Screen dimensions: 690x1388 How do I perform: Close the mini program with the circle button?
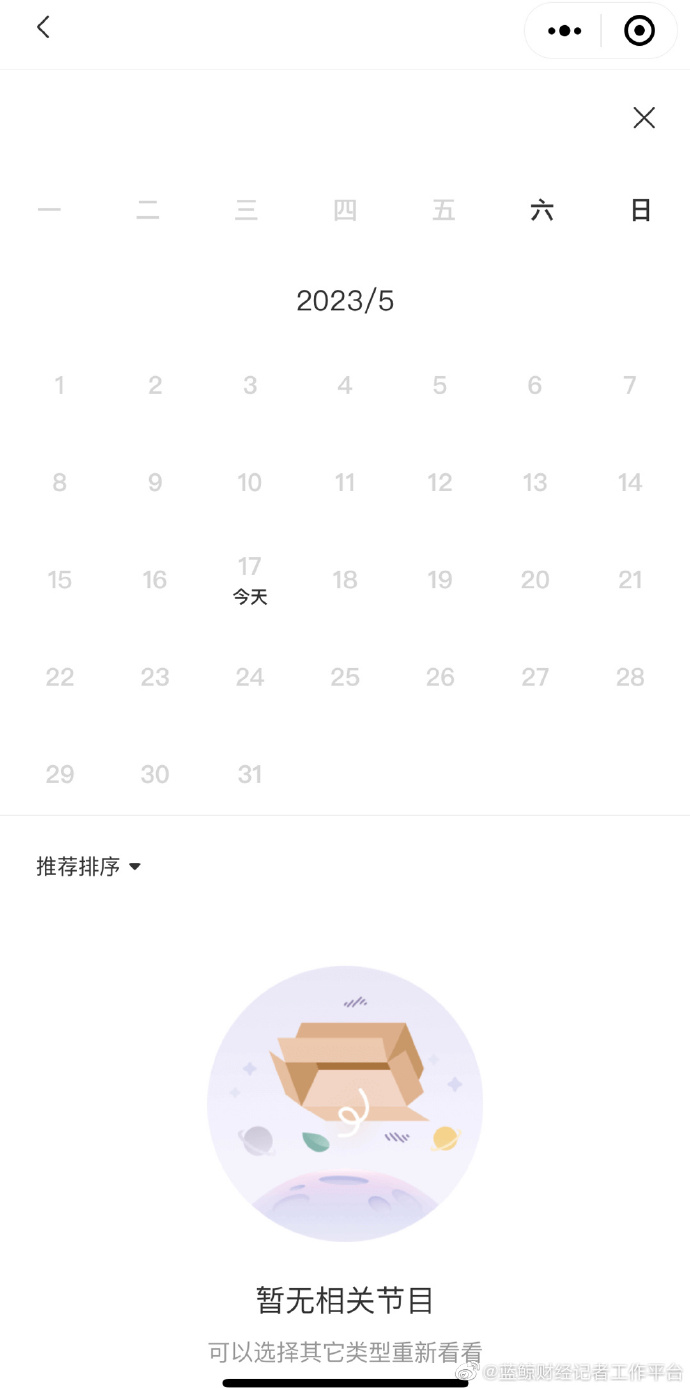639,31
